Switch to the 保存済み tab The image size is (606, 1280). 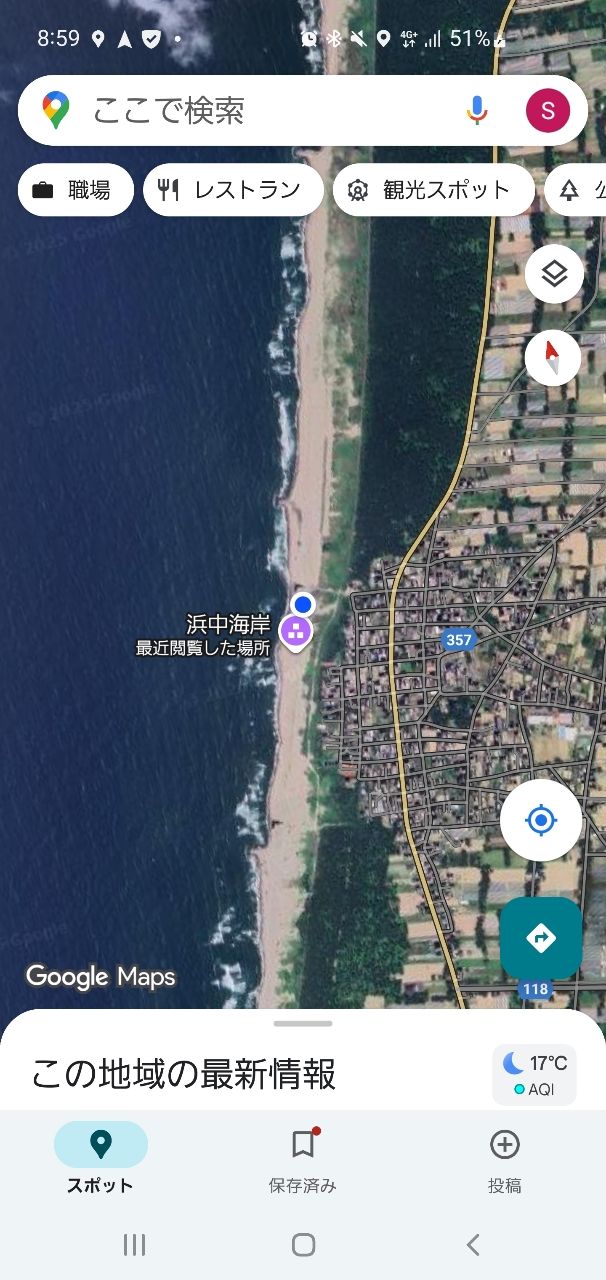(x=303, y=1158)
